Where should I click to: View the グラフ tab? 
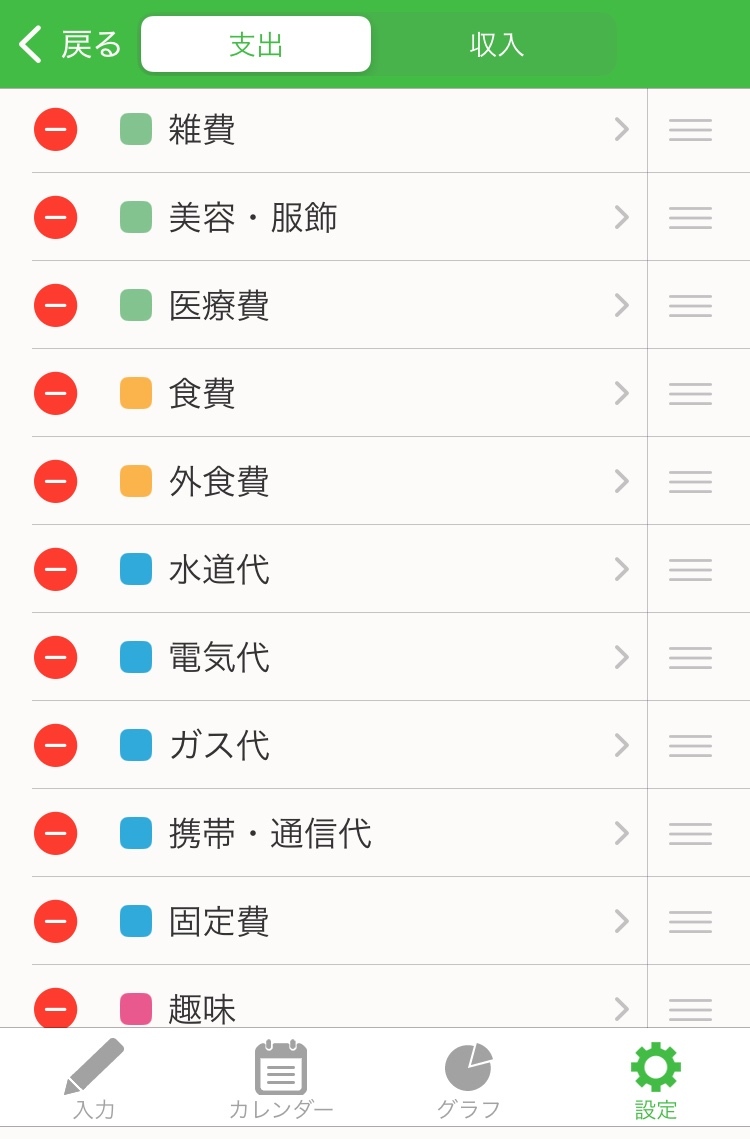(468, 1079)
